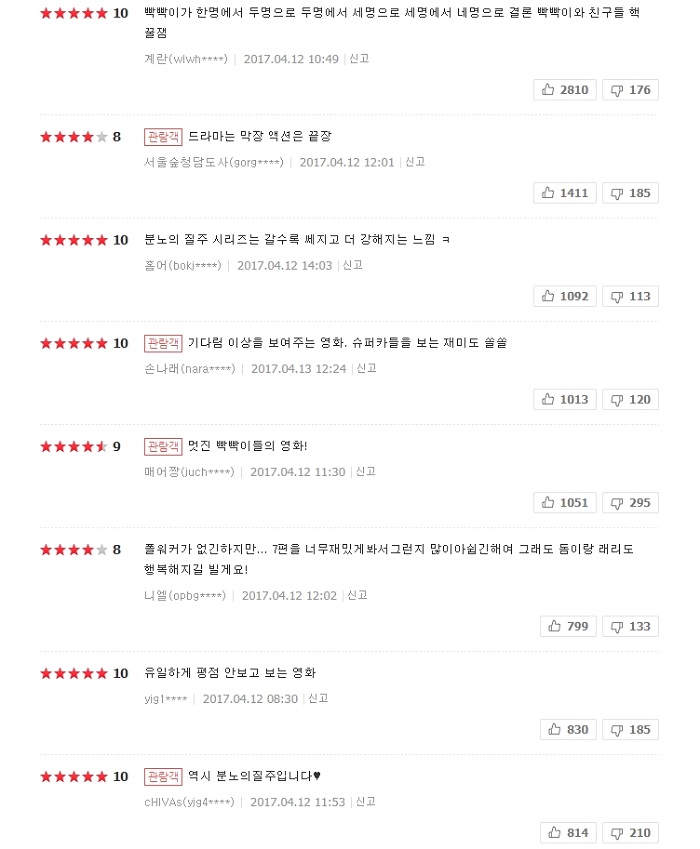Image resolution: width=700 pixels, height=849 pixels.
Task: Report the review by 니엘
Action: (x=357, y=595)
